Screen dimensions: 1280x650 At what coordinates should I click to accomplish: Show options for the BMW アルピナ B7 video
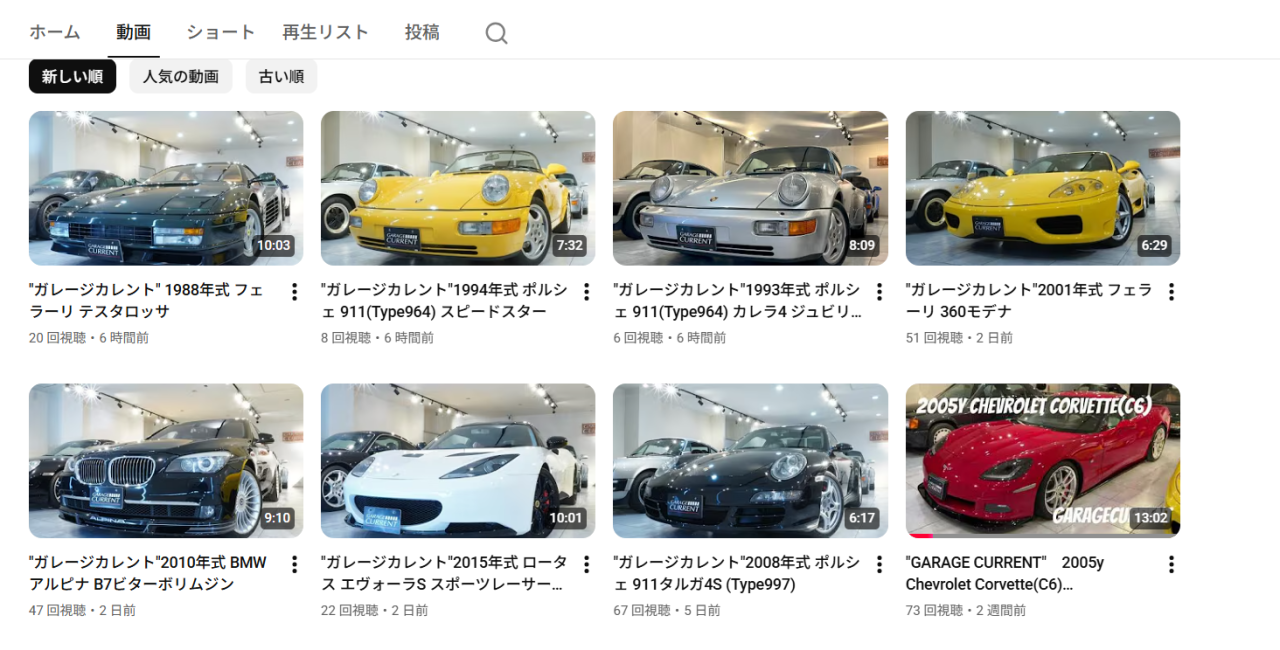click(x=294, y=565)
